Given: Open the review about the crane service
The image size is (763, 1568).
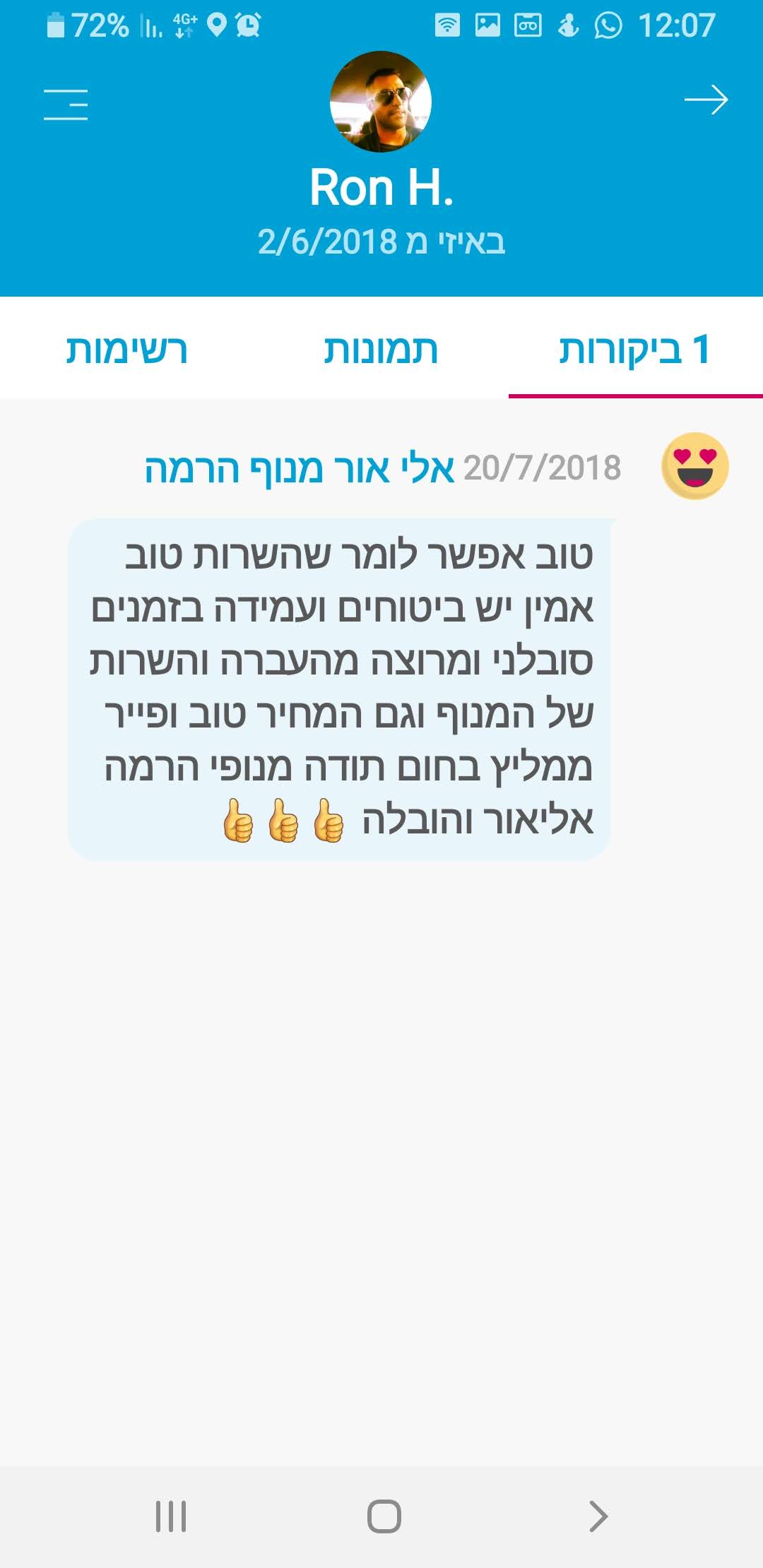Looking at the screenshot, I should pyautogui.click(x=339, y=689).
